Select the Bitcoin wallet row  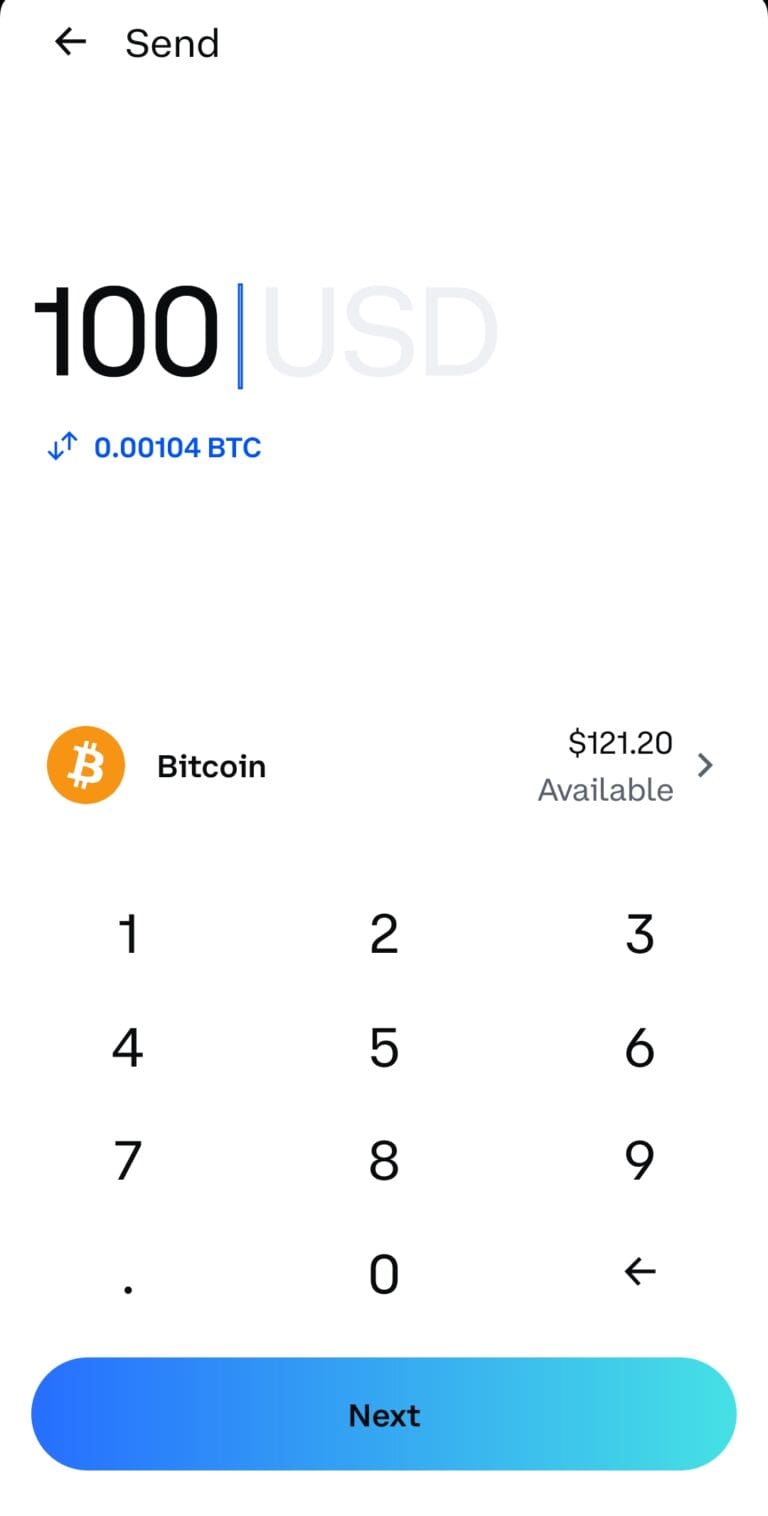click(x=383, y=765)
